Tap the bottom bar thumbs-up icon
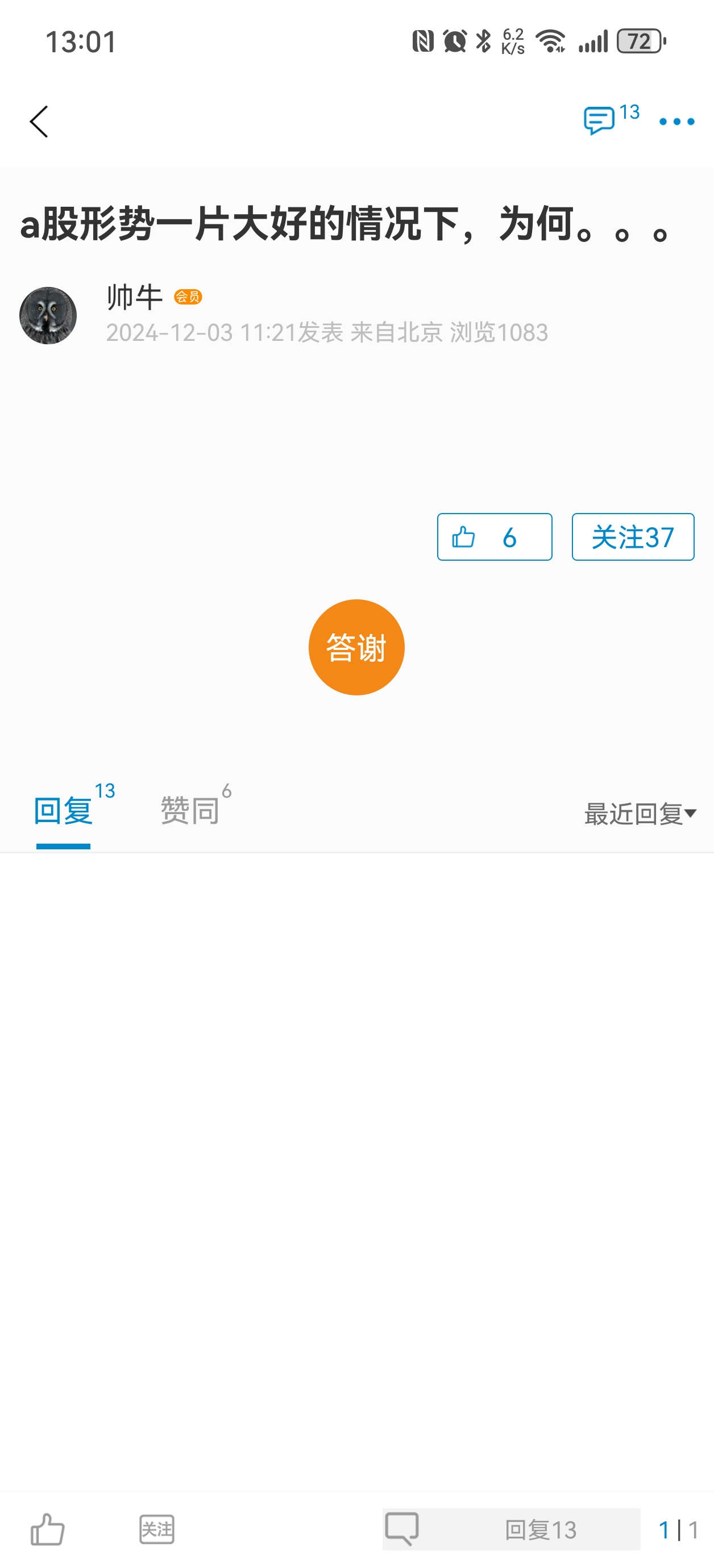 tap(48, 1529)
